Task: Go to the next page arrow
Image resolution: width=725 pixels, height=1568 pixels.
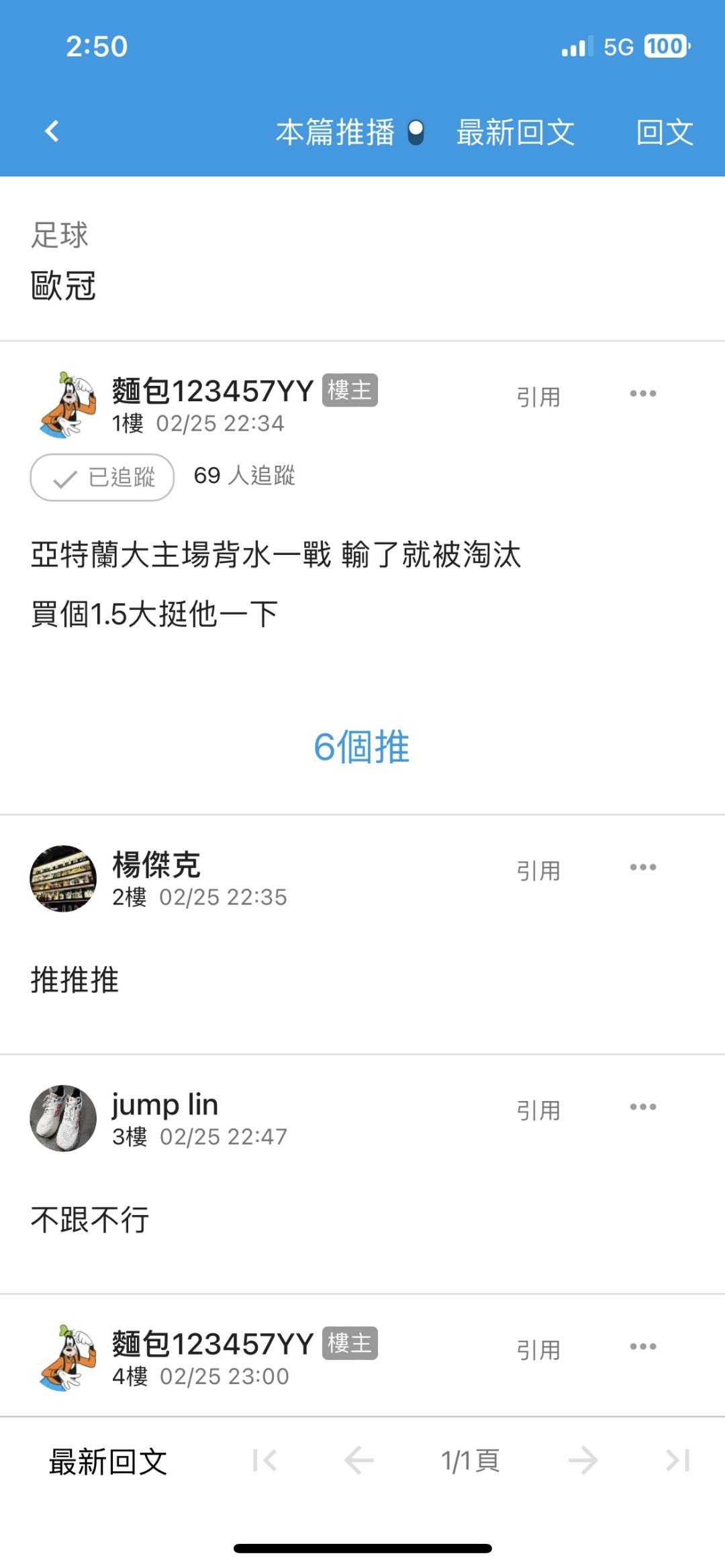Action: tap(583, 1461)
